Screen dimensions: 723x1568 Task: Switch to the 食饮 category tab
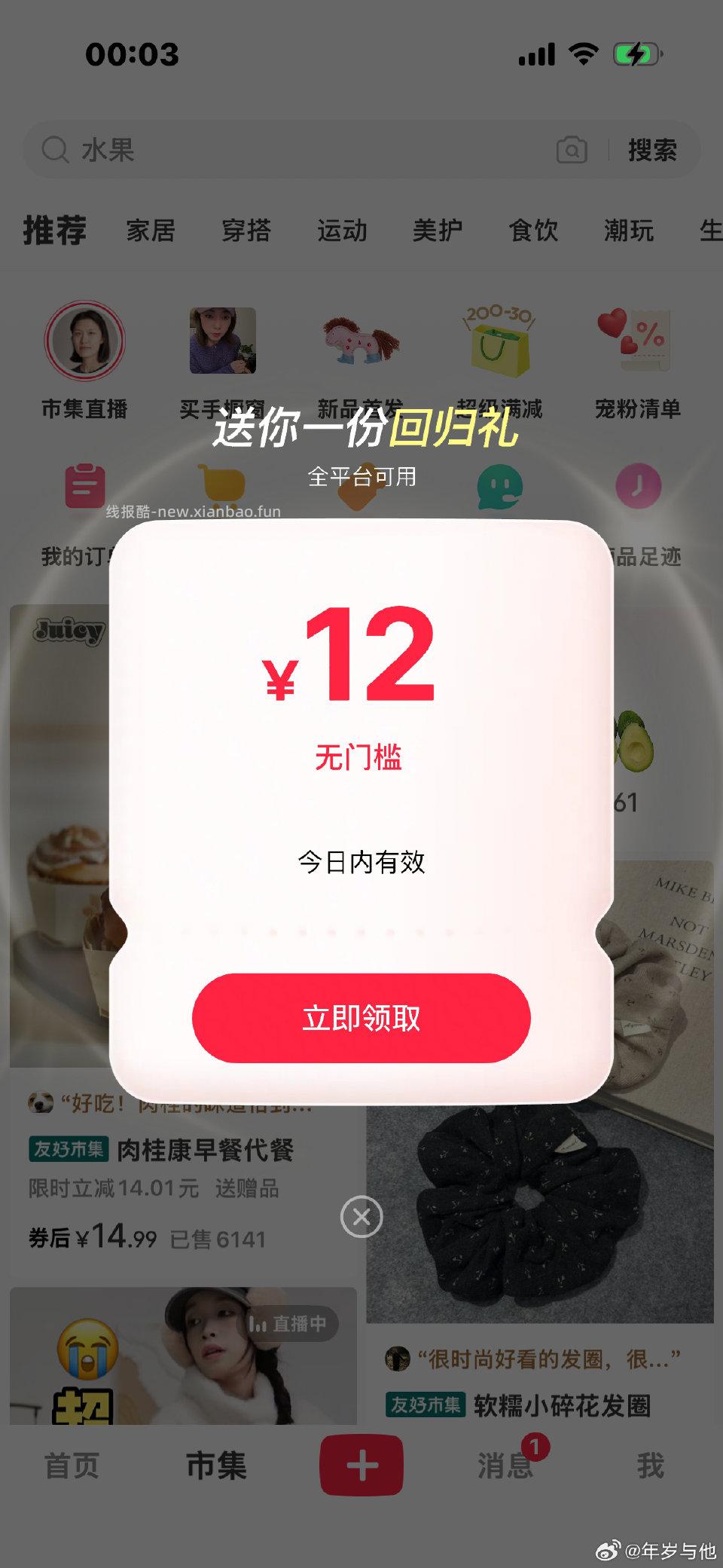coord(534,231)
